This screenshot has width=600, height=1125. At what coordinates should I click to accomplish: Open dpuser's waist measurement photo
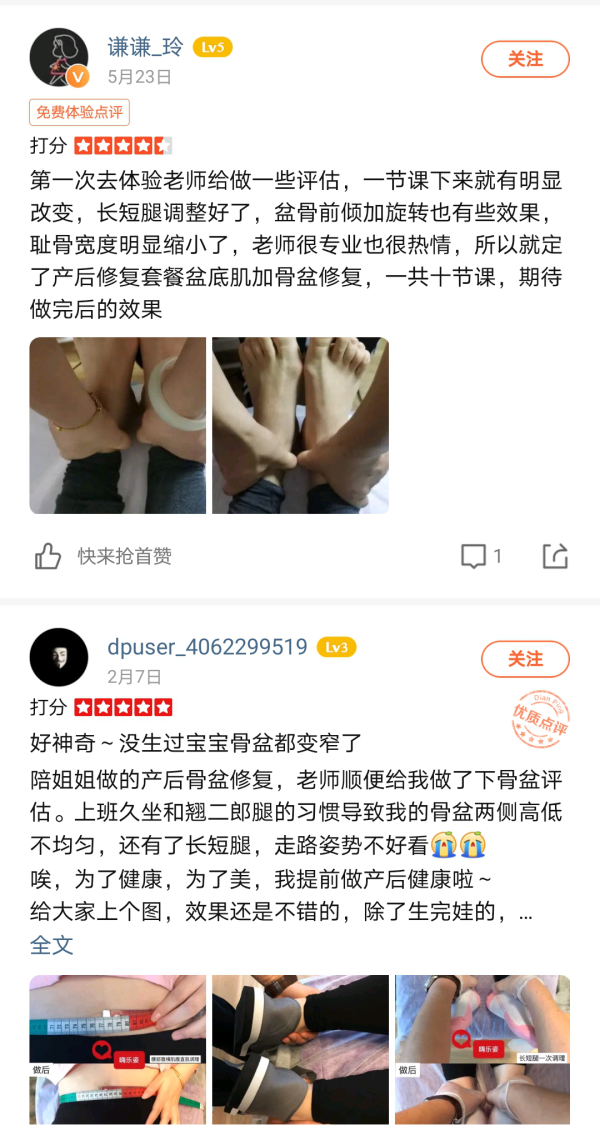pos(117,1048)
